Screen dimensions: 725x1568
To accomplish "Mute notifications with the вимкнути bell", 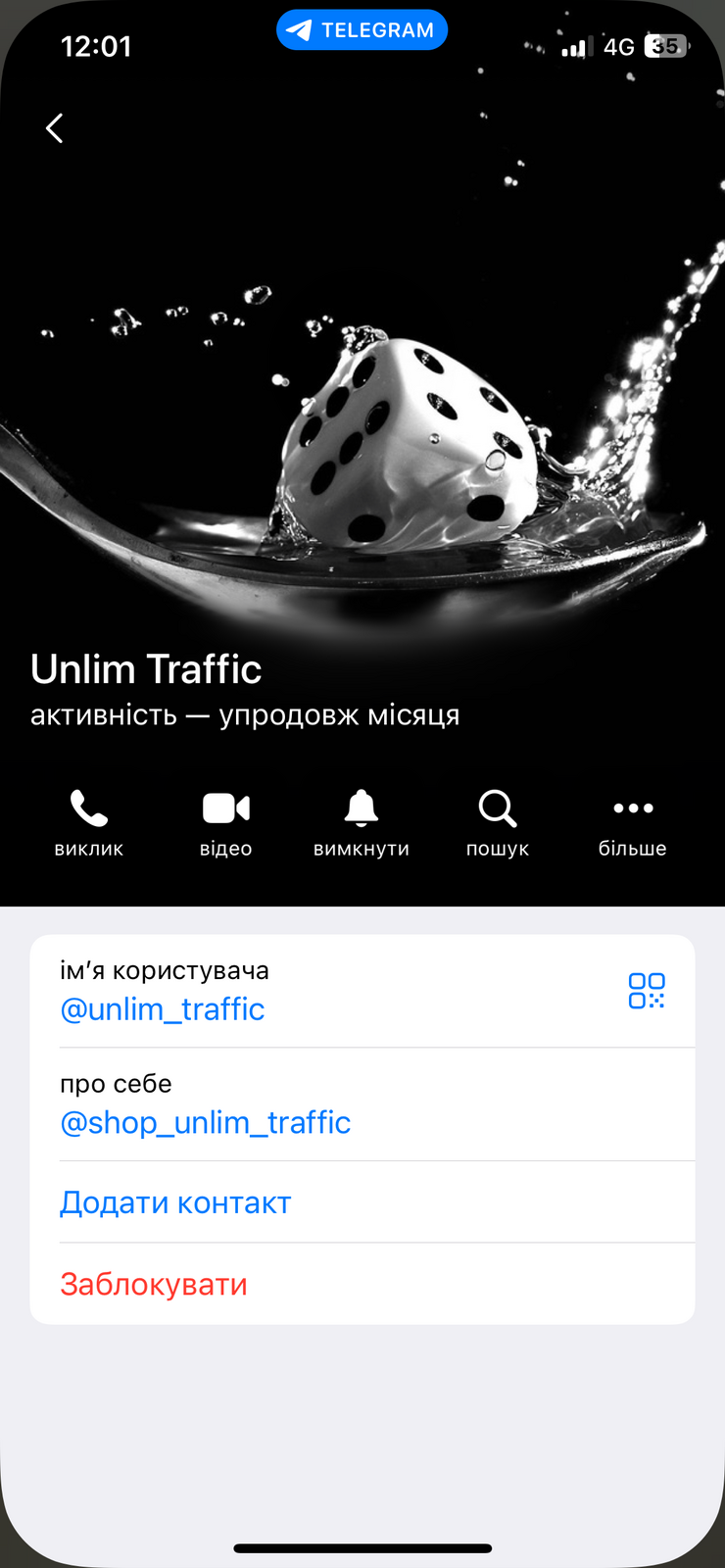I will pos(362,823).
